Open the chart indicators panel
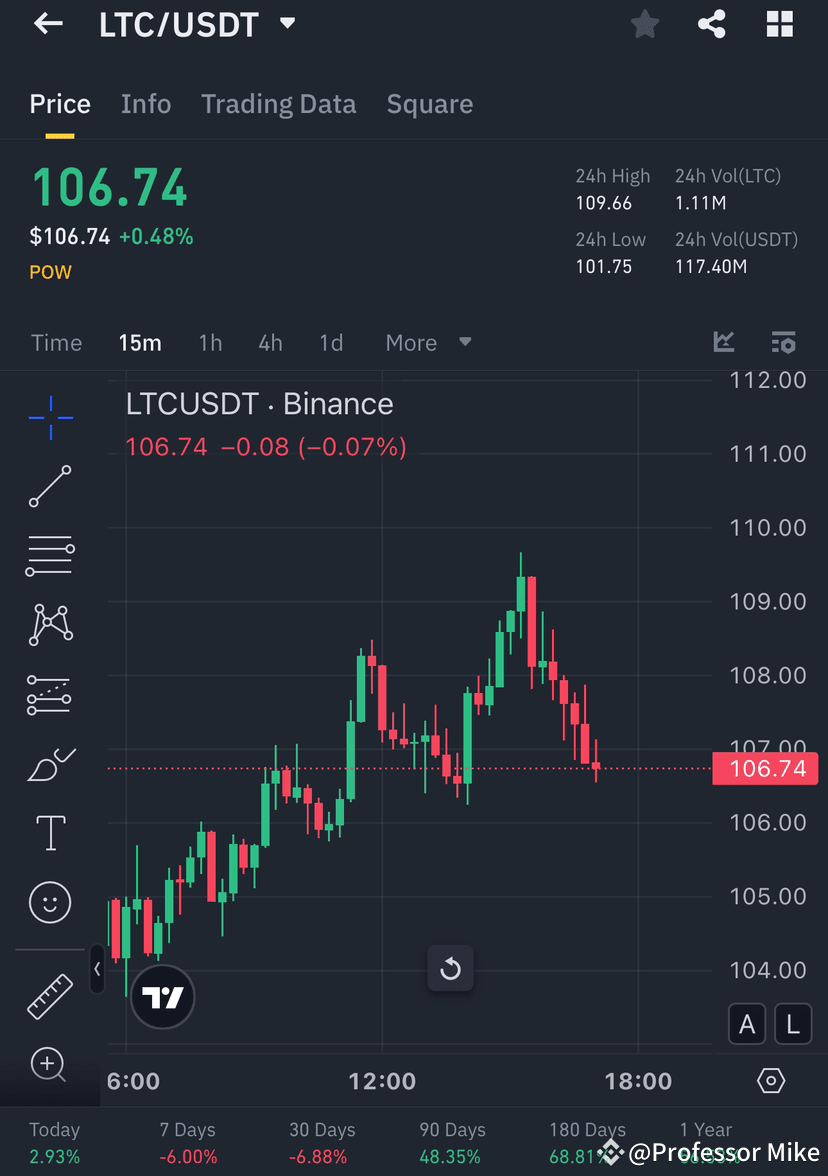This screenshot has height=1176, width=828. click(724, 342)
